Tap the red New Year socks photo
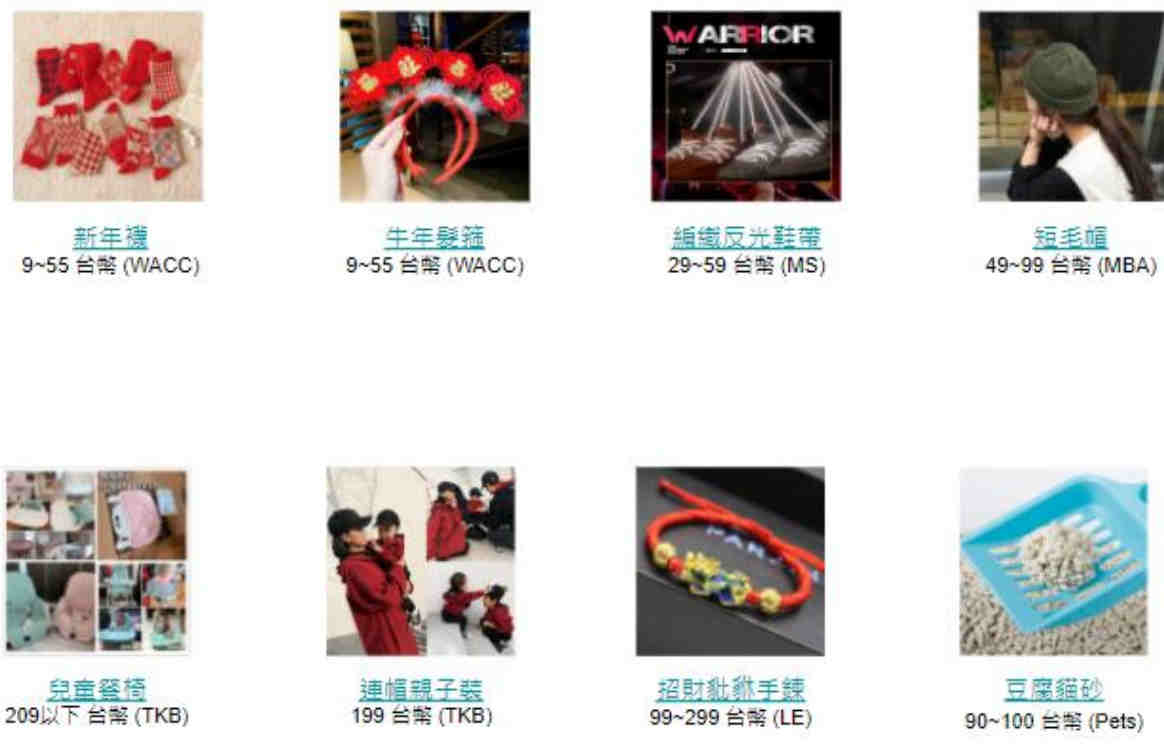Image resolution: width=1164 pixels, height=744 pixels. tap(108, 106)
